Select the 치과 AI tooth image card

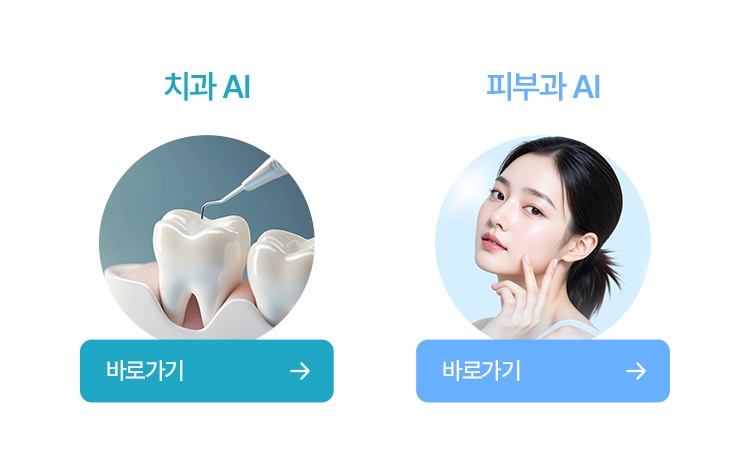206,240
